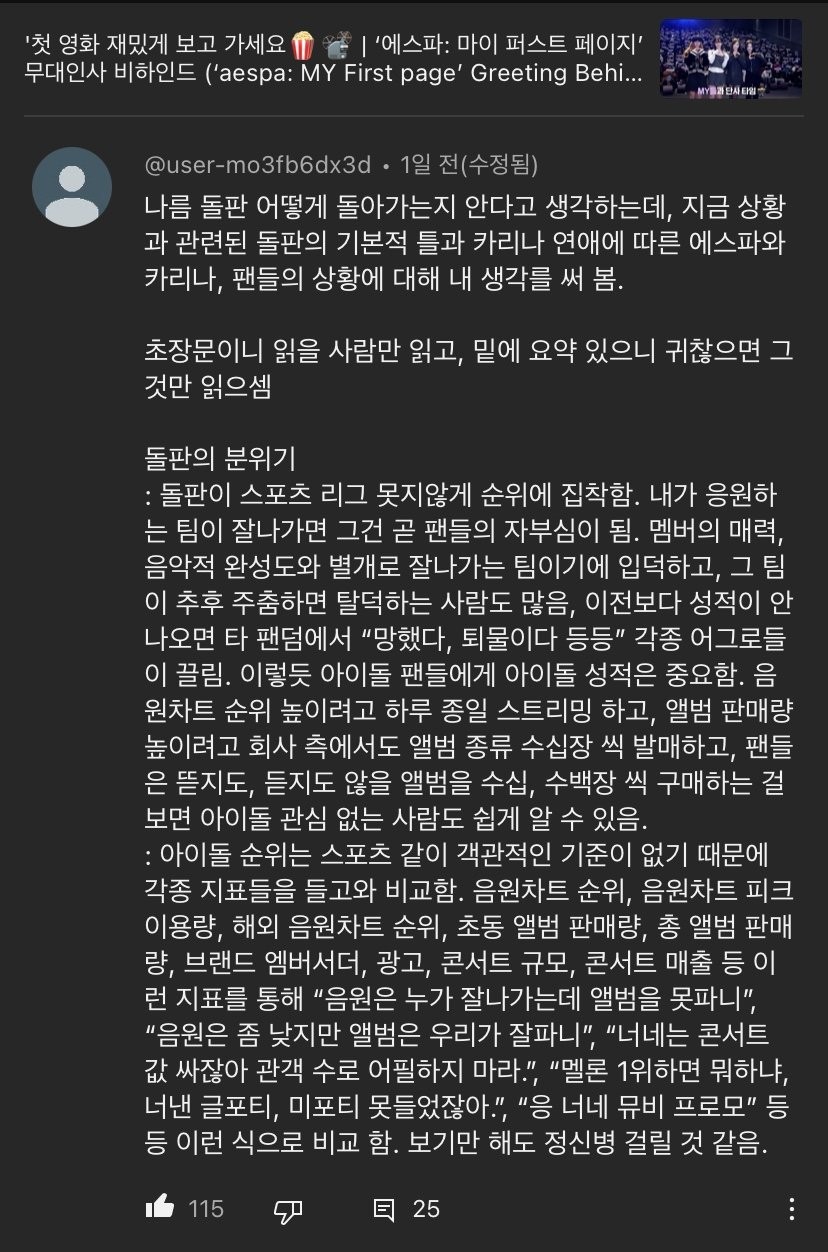Image resolution: width=828 pixels, height=1252 pixels.
Task: Dislike this comment
Action: point(288,1209)
